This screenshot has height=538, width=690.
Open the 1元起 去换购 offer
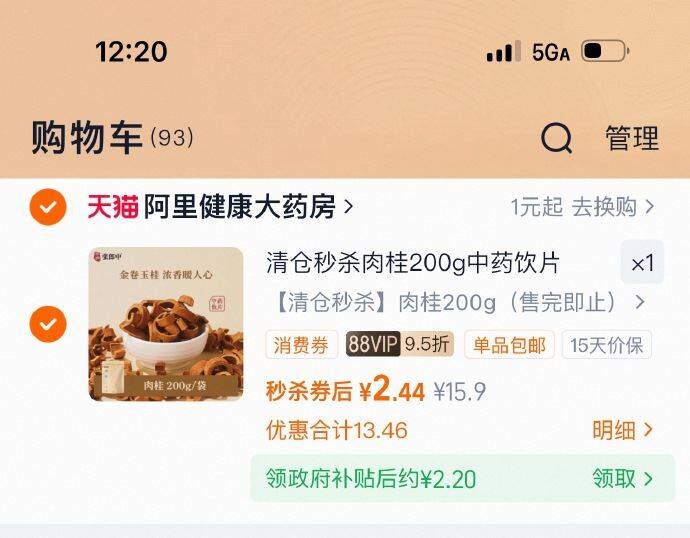point(582,207)
